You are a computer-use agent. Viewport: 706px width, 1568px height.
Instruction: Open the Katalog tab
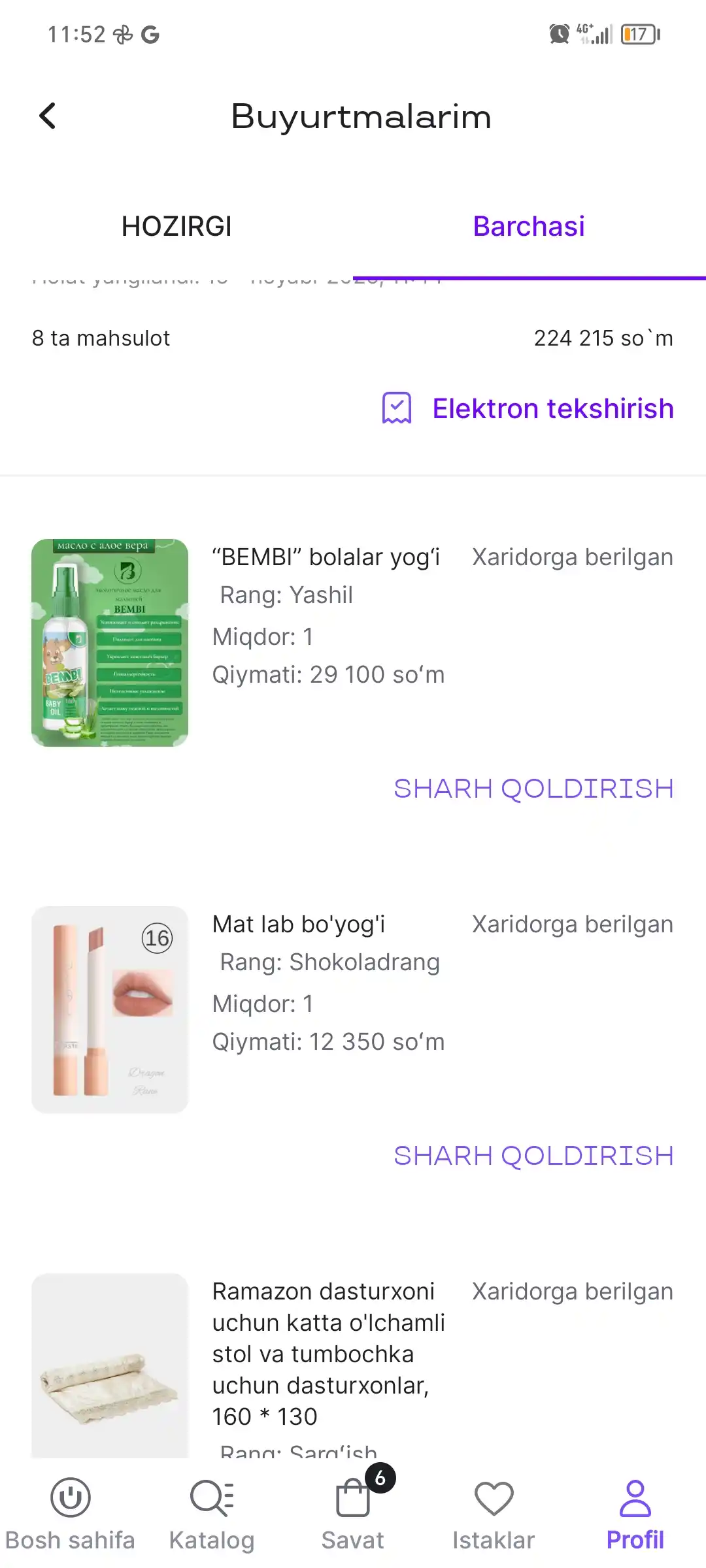[212, 1514]
